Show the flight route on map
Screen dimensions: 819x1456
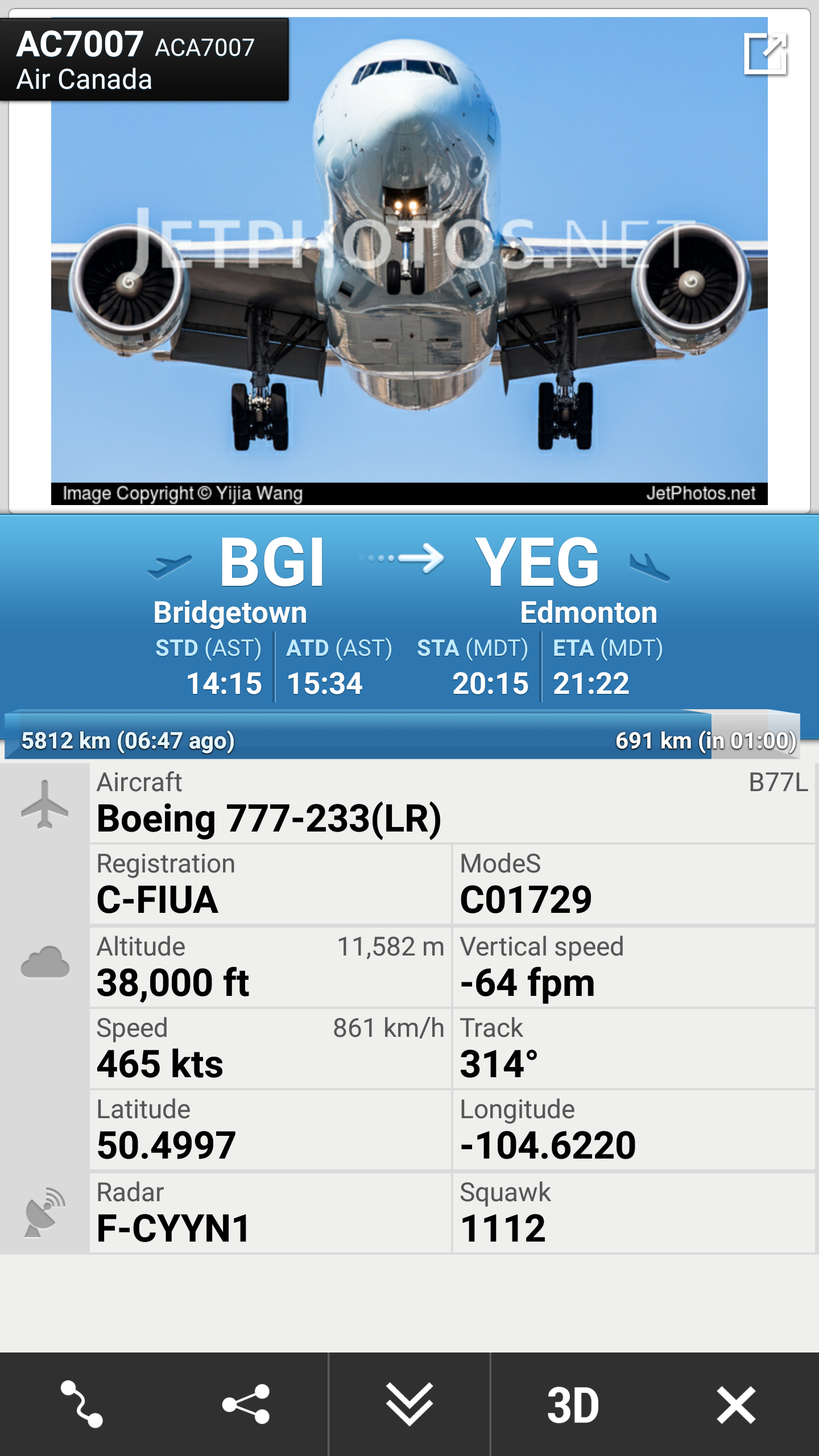82,1404
